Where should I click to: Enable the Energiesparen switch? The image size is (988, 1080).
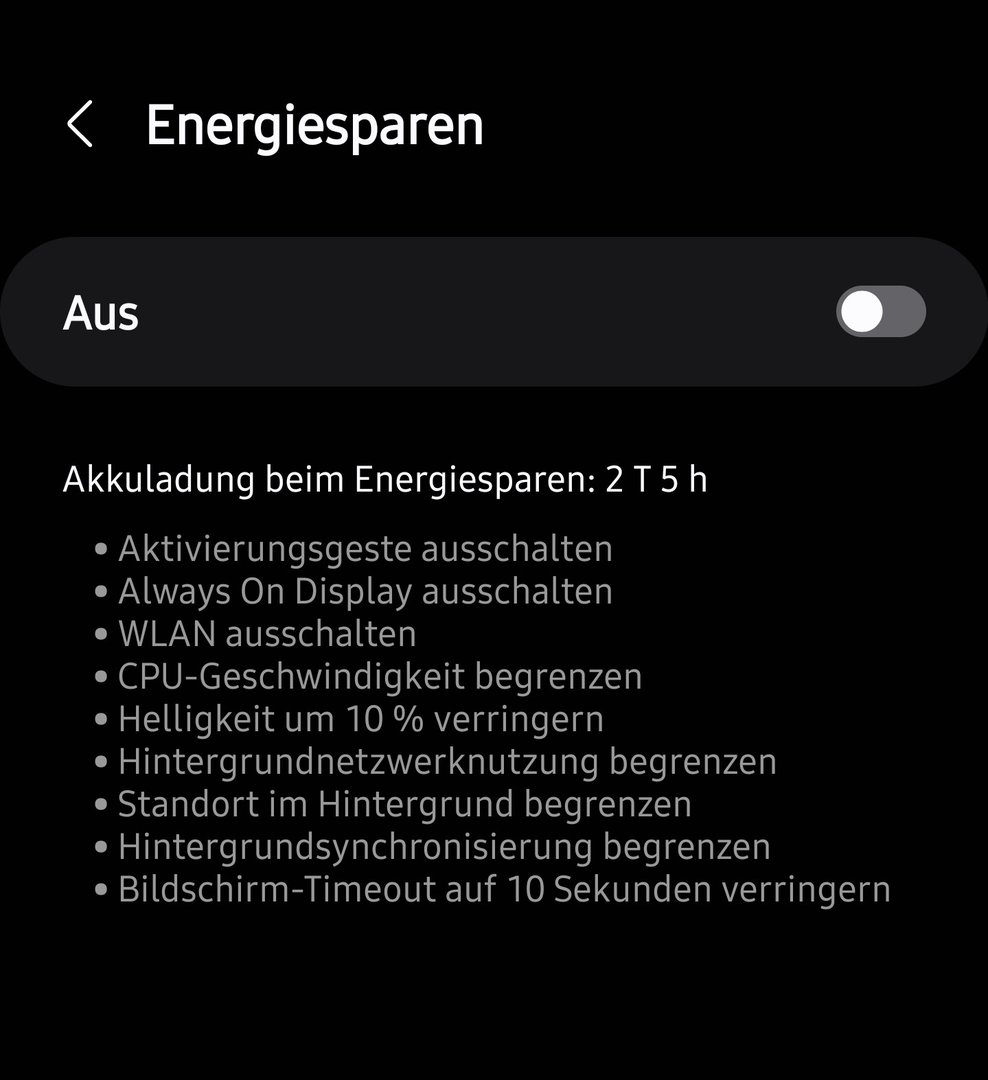pyautogui.click(x=880, y=312)
